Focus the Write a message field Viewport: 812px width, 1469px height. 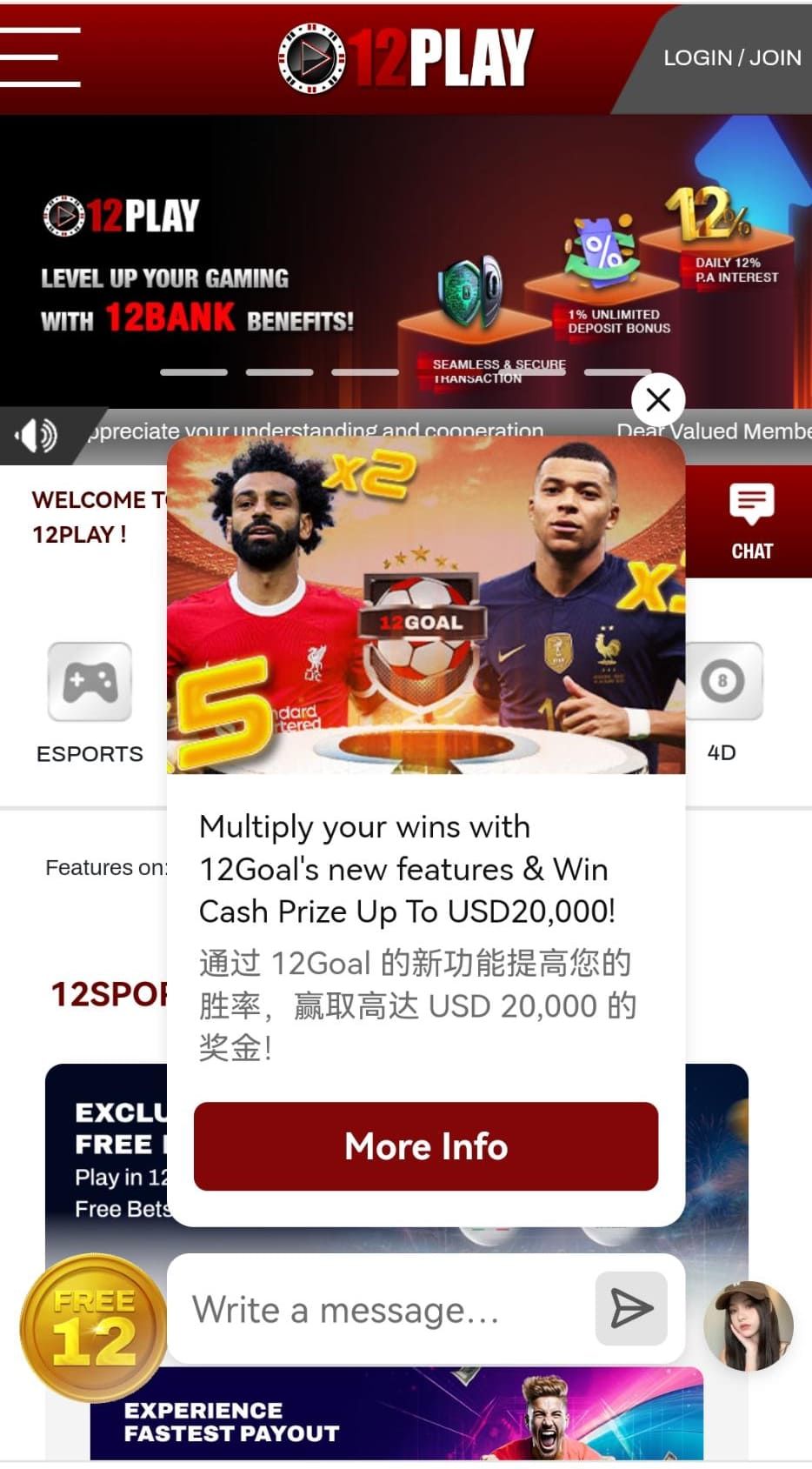tap(383, 1309)
